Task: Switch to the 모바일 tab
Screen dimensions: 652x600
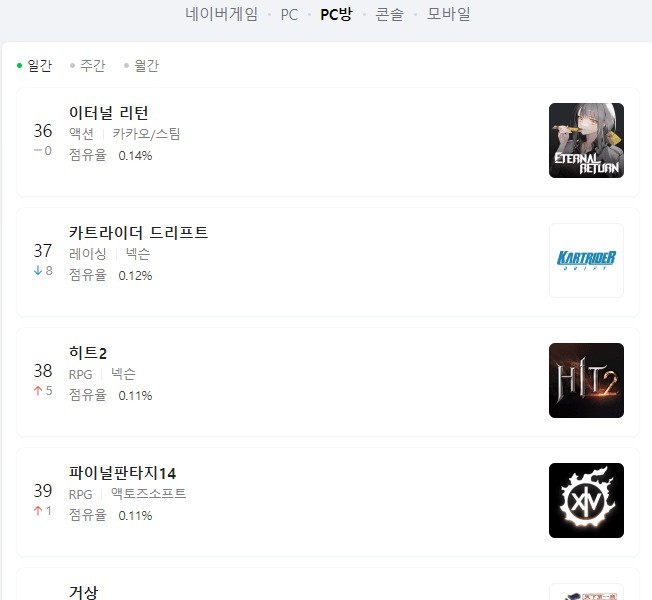Action: [x=448, y=14]
